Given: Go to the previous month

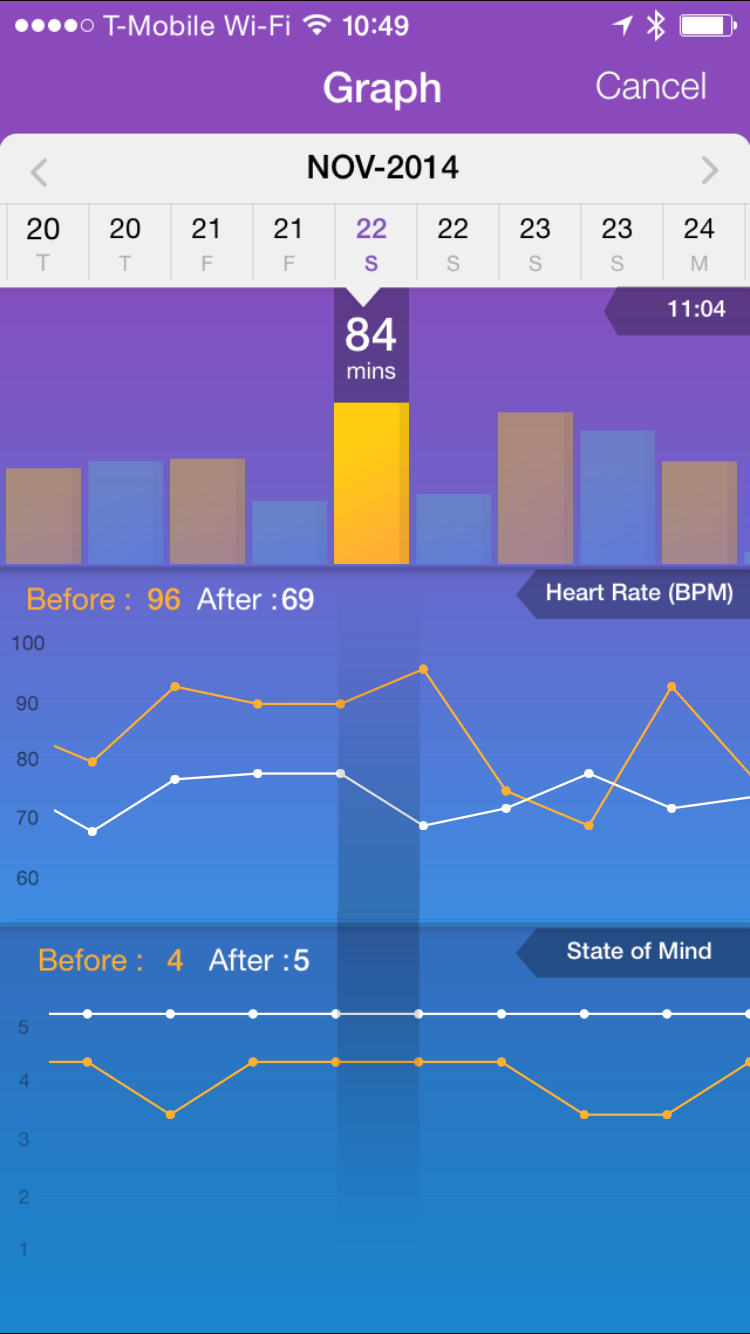Looking at the screenshot, I should pyautogui.click(x=39, y=171).
